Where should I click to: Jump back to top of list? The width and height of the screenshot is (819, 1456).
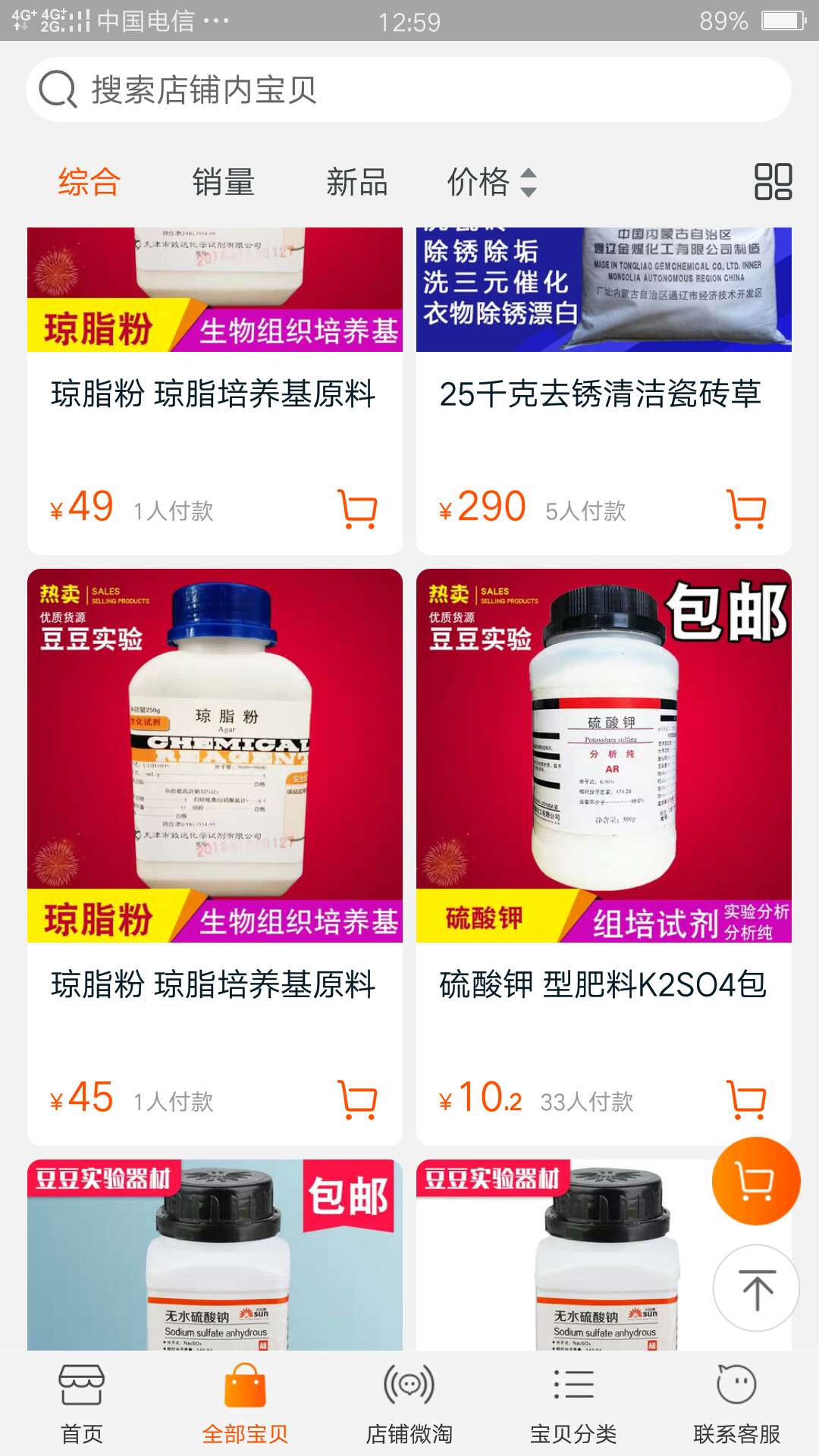pyautogui.click(x=756, y=1288)
